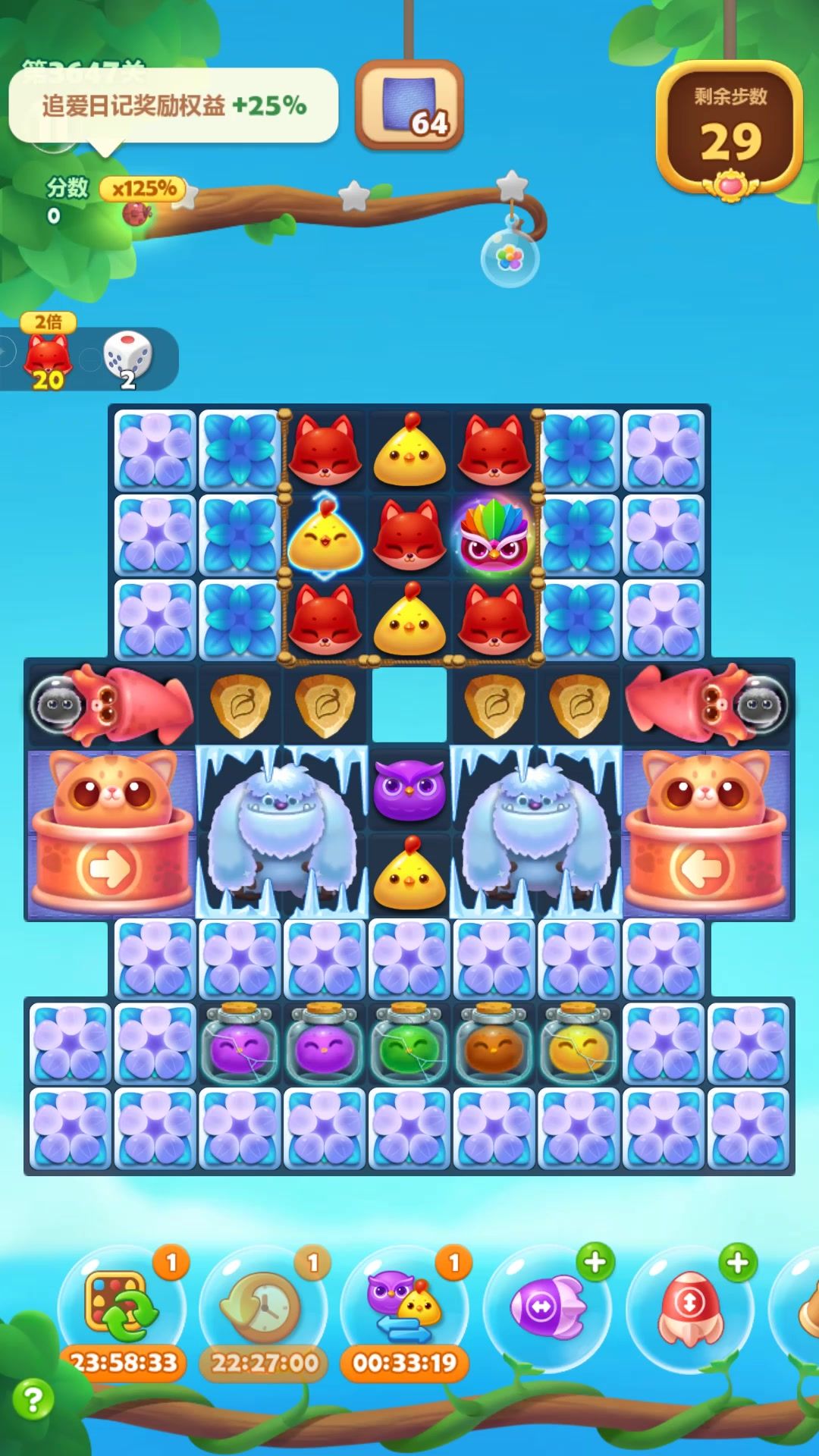Screen dimensions: 819x1456
Task: Tap the purple owl between the yetis
Action: [409, 789]
